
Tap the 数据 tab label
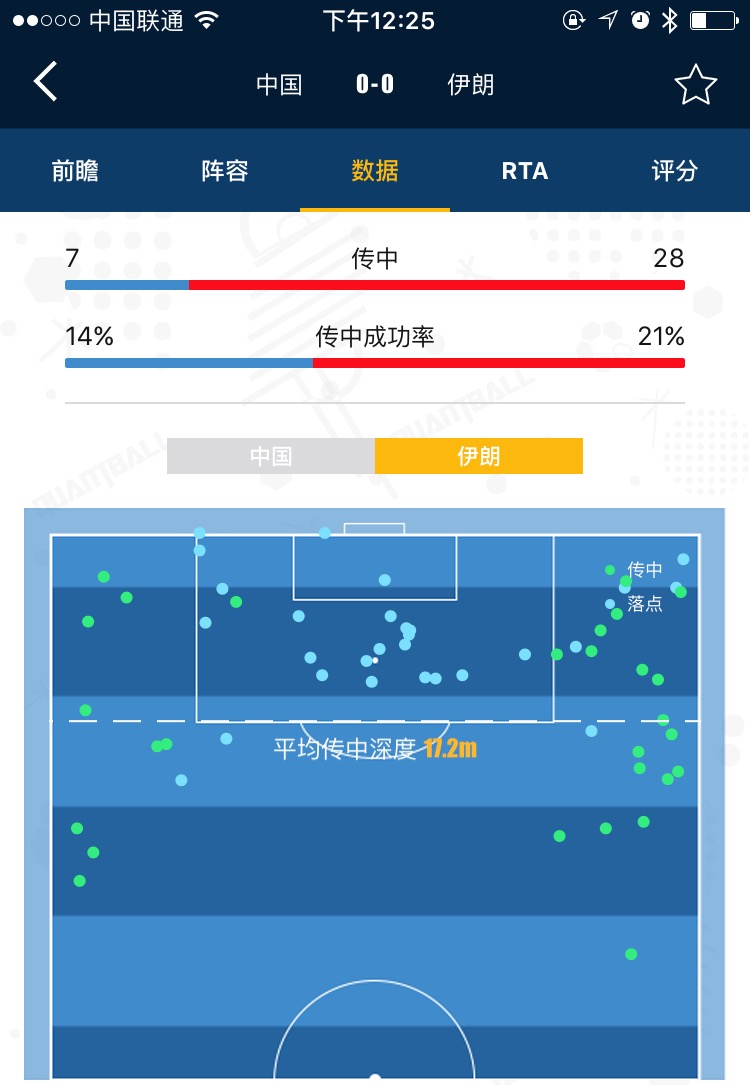point(374,171)
